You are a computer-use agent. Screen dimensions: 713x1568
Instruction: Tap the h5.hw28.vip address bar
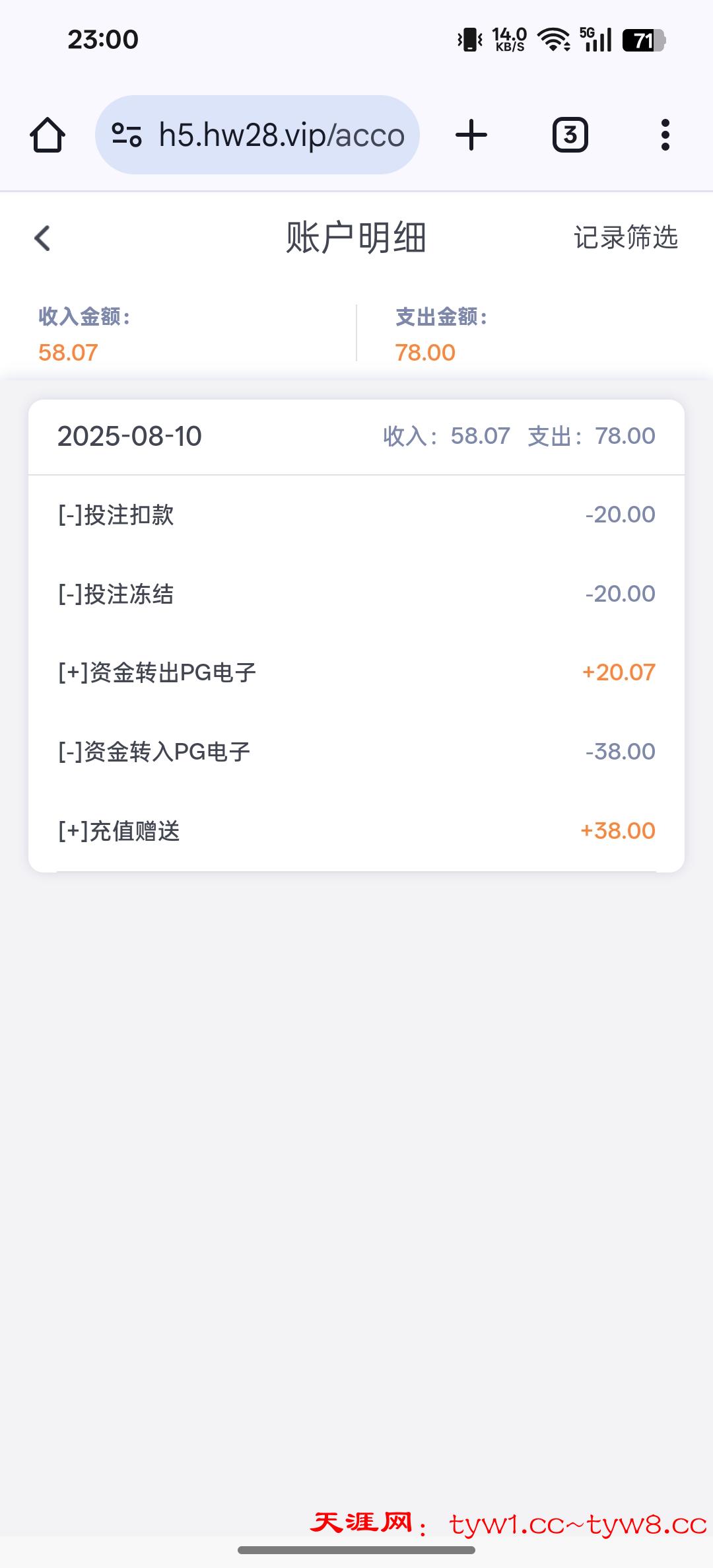(281, 135)
